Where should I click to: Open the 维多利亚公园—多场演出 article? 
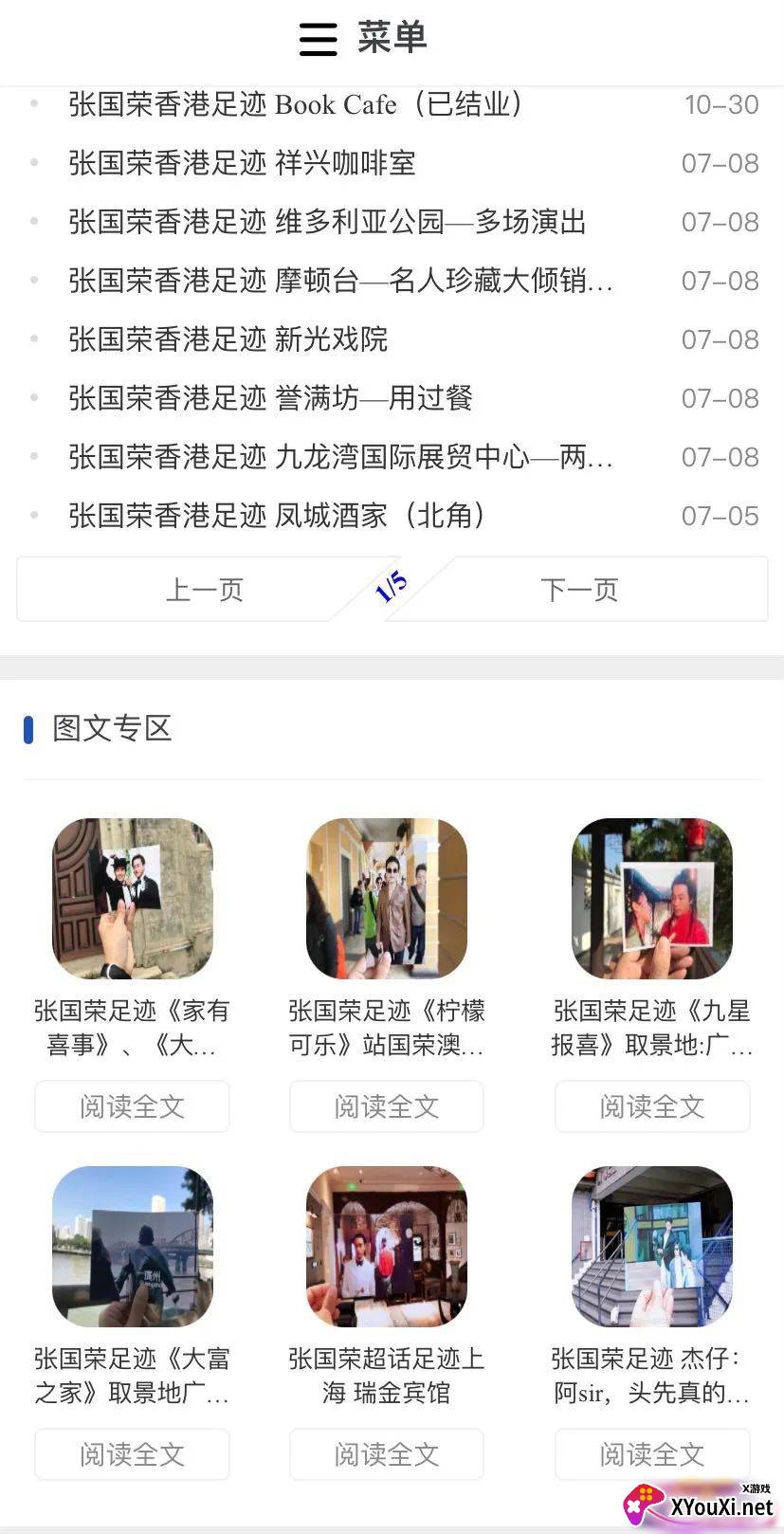tap(327, 222)
